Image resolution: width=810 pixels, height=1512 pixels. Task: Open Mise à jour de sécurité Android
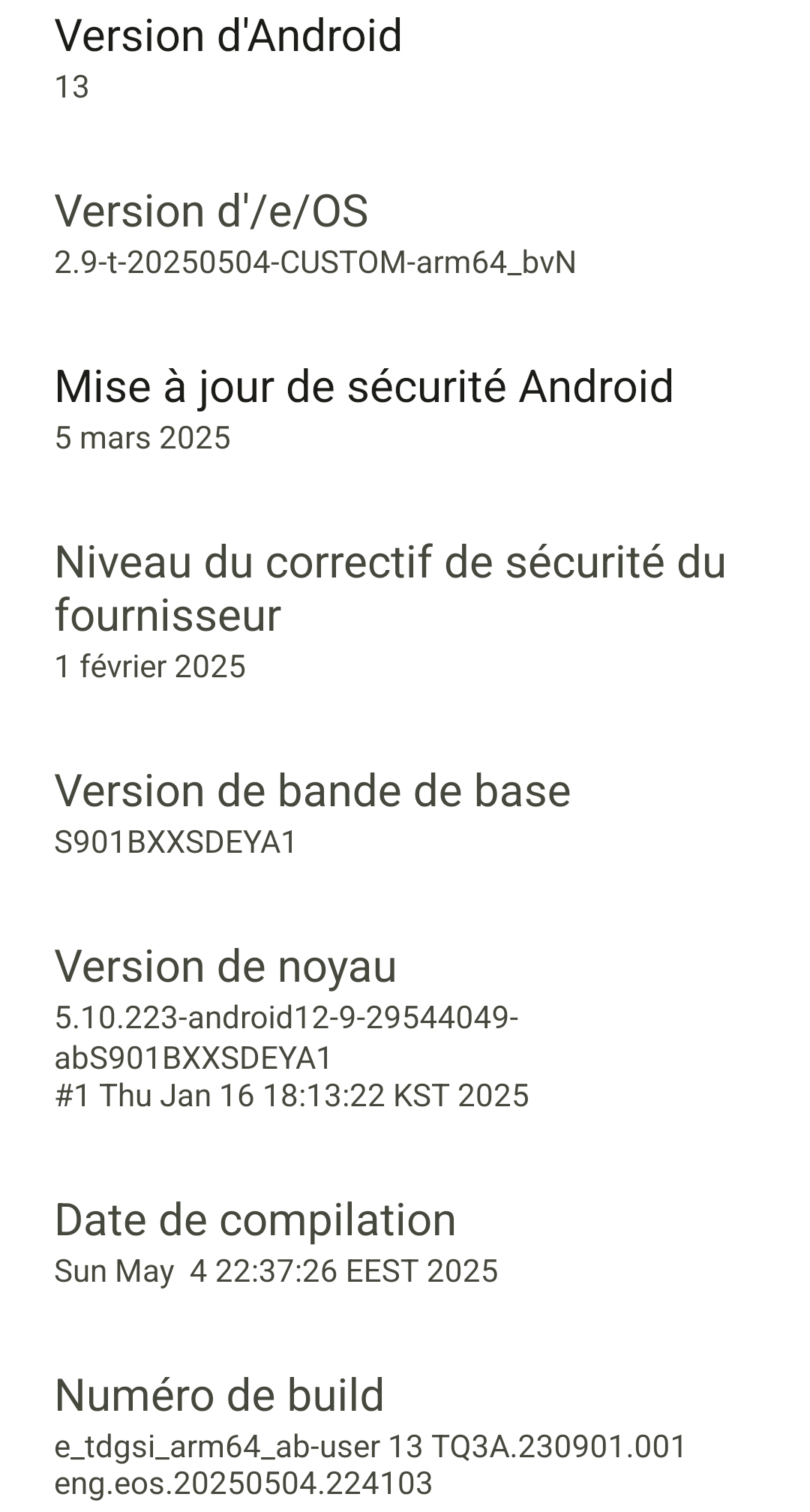[x=405, y=410]
